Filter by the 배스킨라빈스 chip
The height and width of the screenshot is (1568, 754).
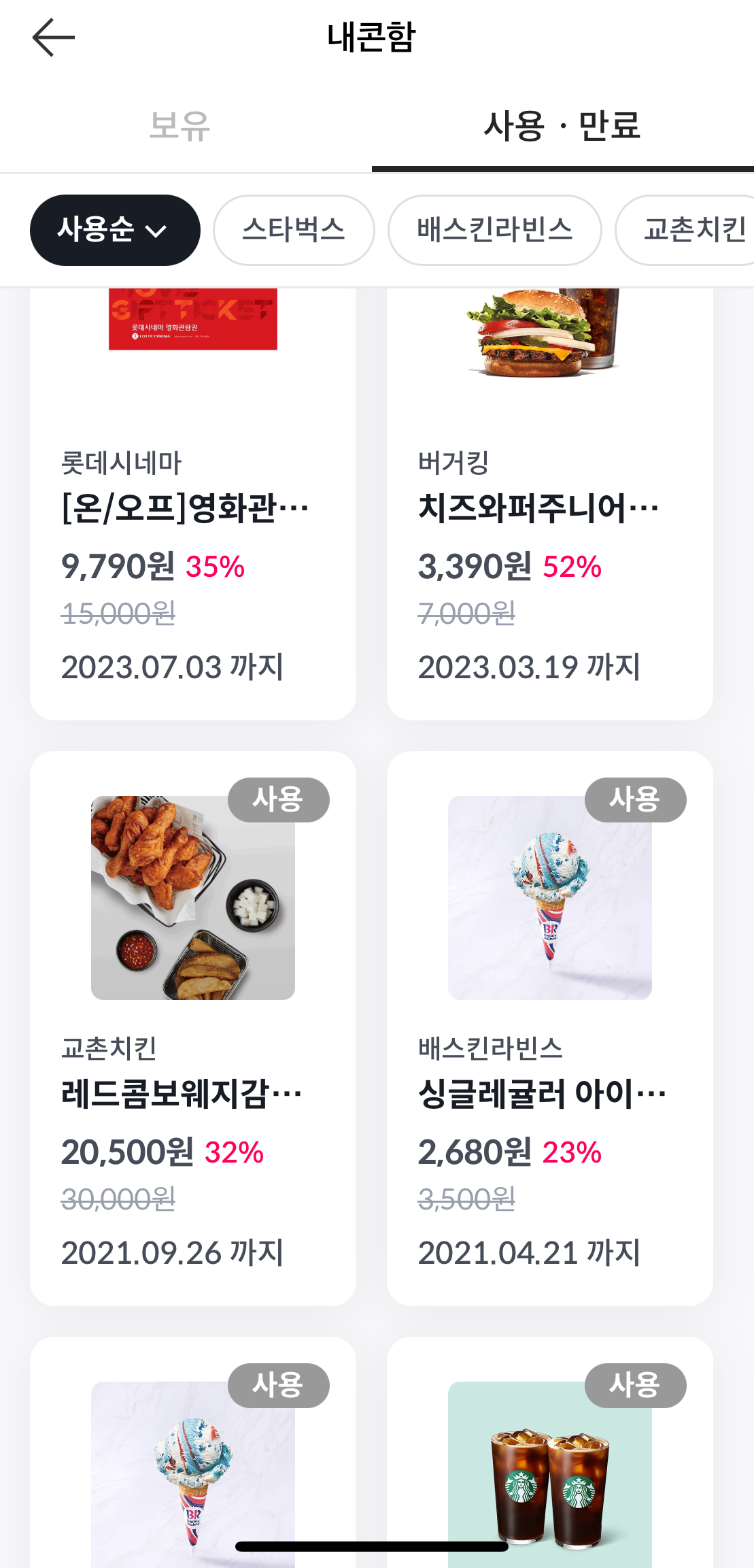[494, 230]
